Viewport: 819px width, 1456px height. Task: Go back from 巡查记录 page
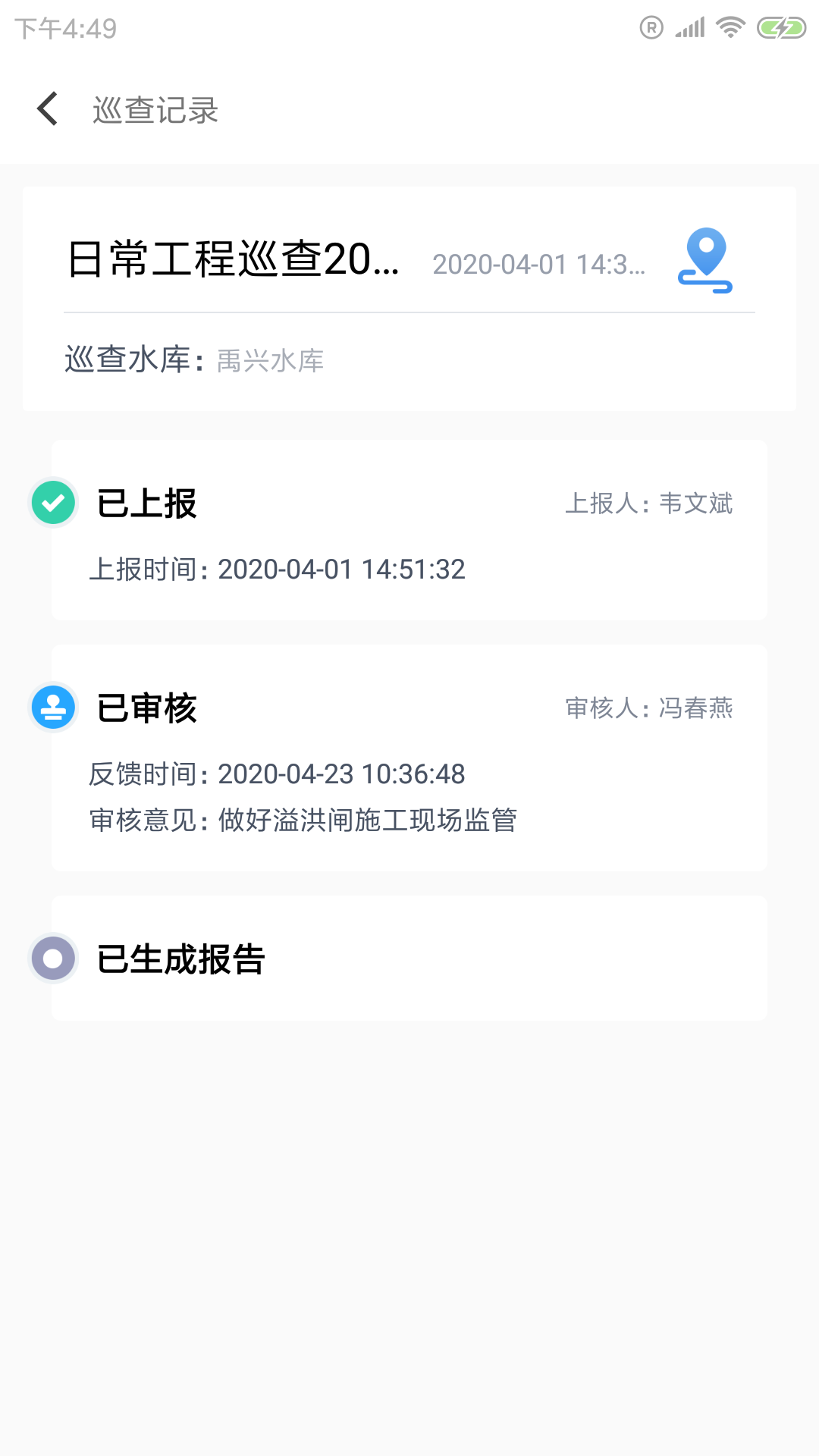(x=48, y=109)
